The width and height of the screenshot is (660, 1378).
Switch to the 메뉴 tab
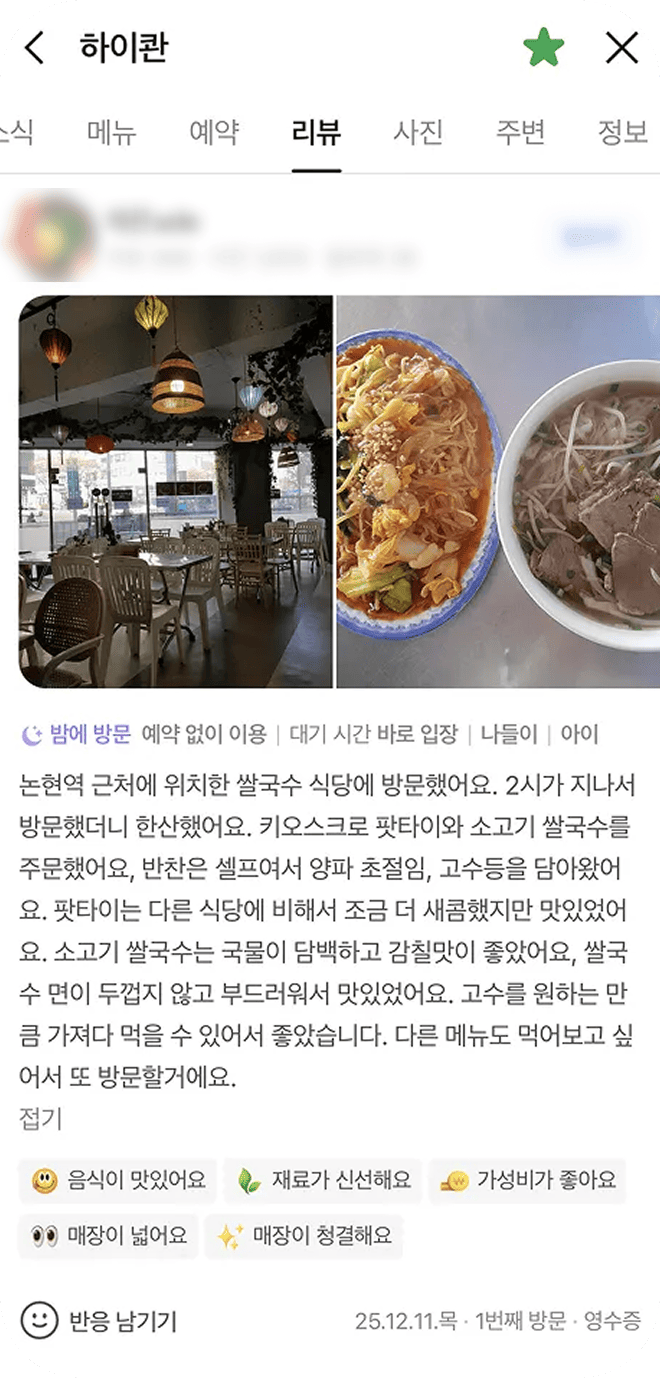111,132
